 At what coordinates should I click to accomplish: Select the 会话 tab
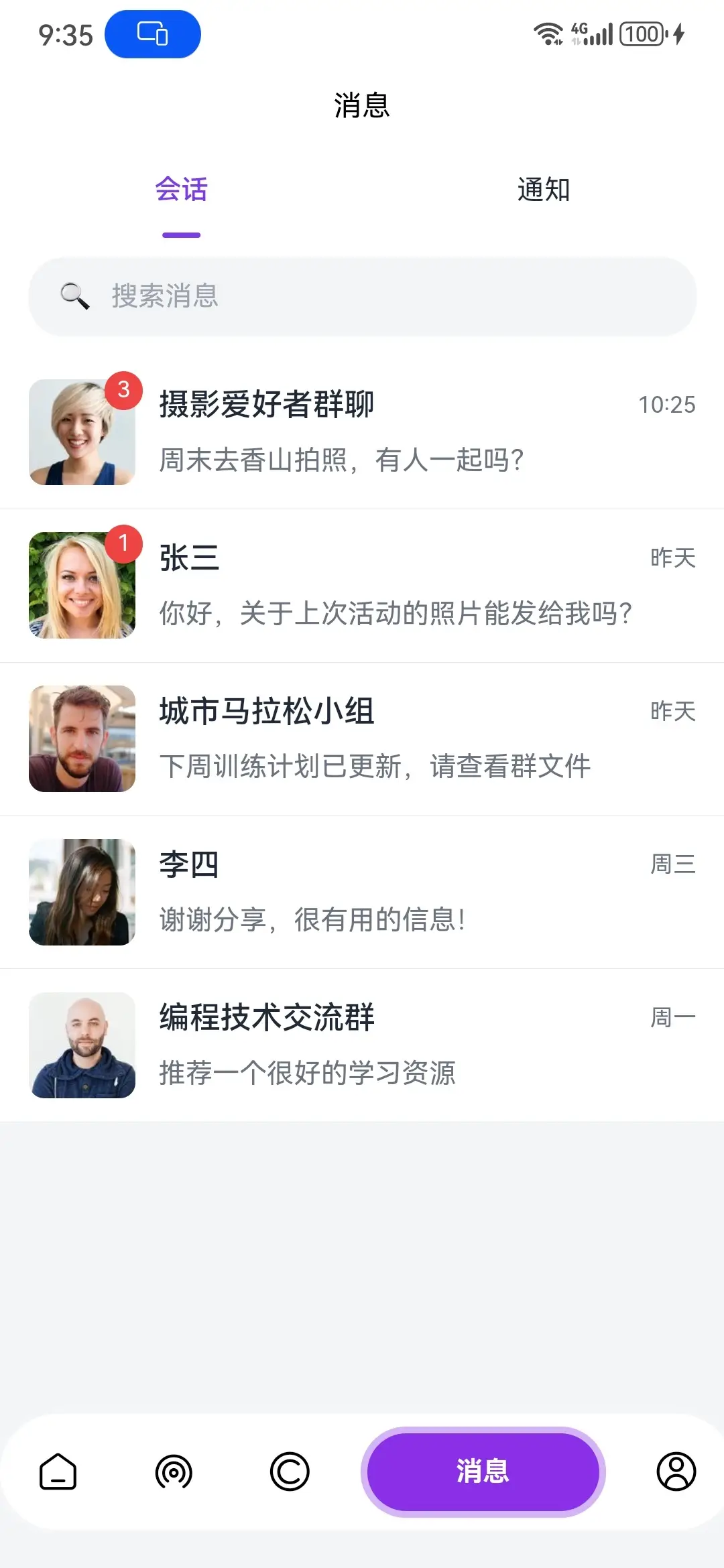[x=181, y=190]
